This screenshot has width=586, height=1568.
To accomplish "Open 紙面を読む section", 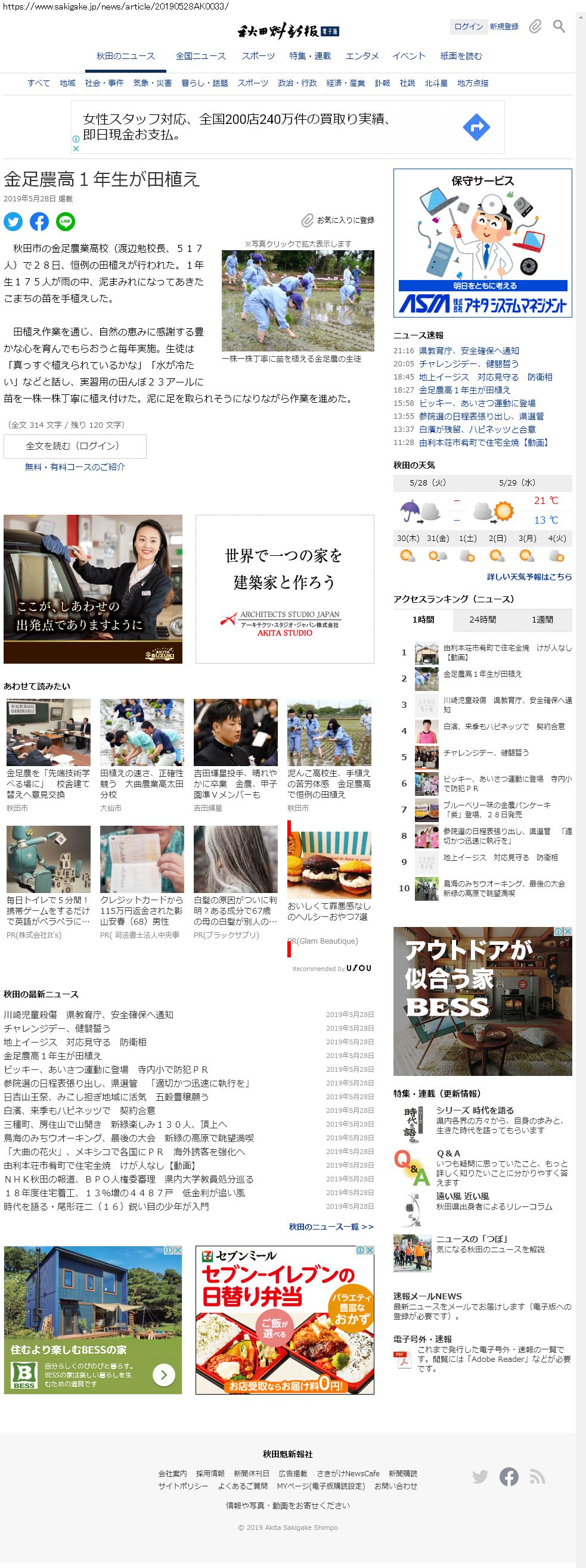I will click(461, 56).
